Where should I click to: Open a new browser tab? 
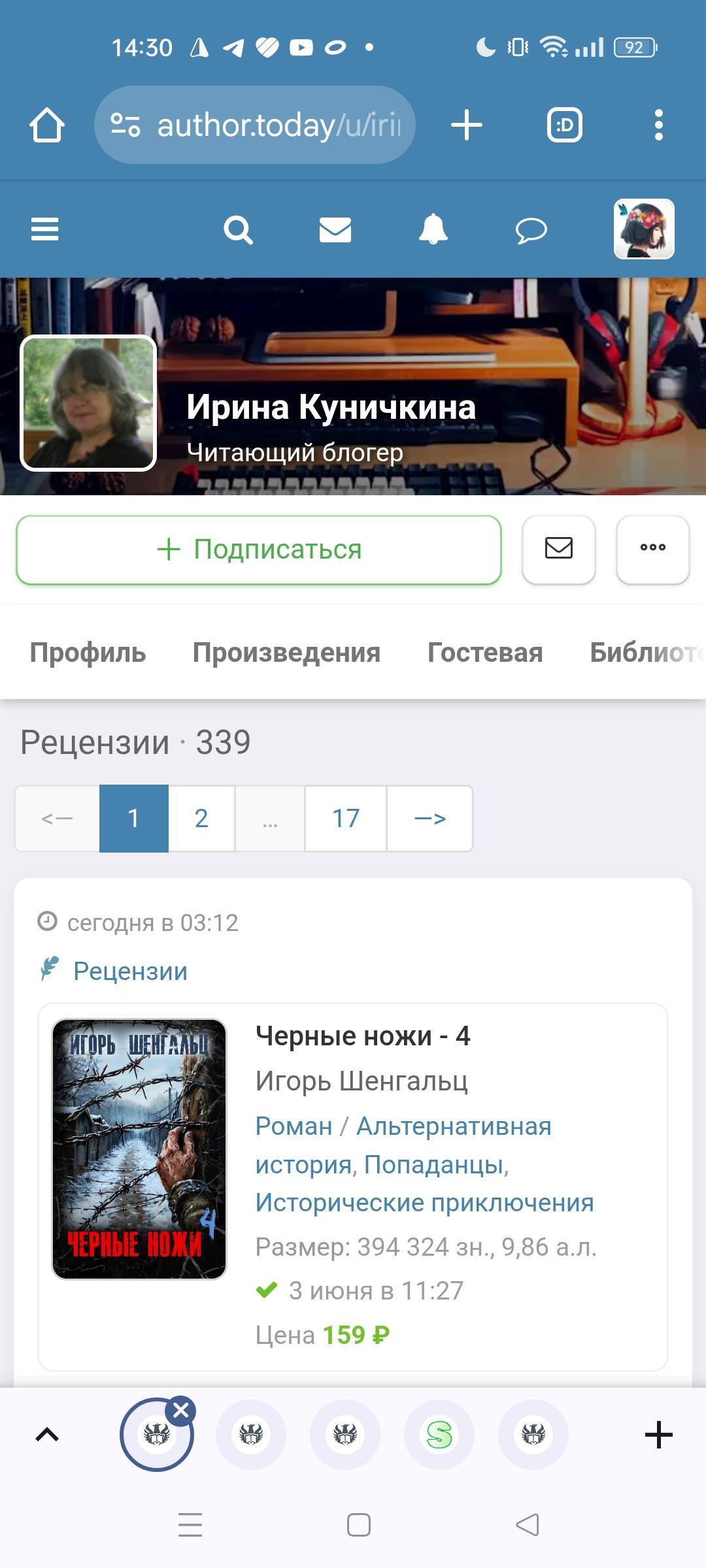(x=467, y=125)
